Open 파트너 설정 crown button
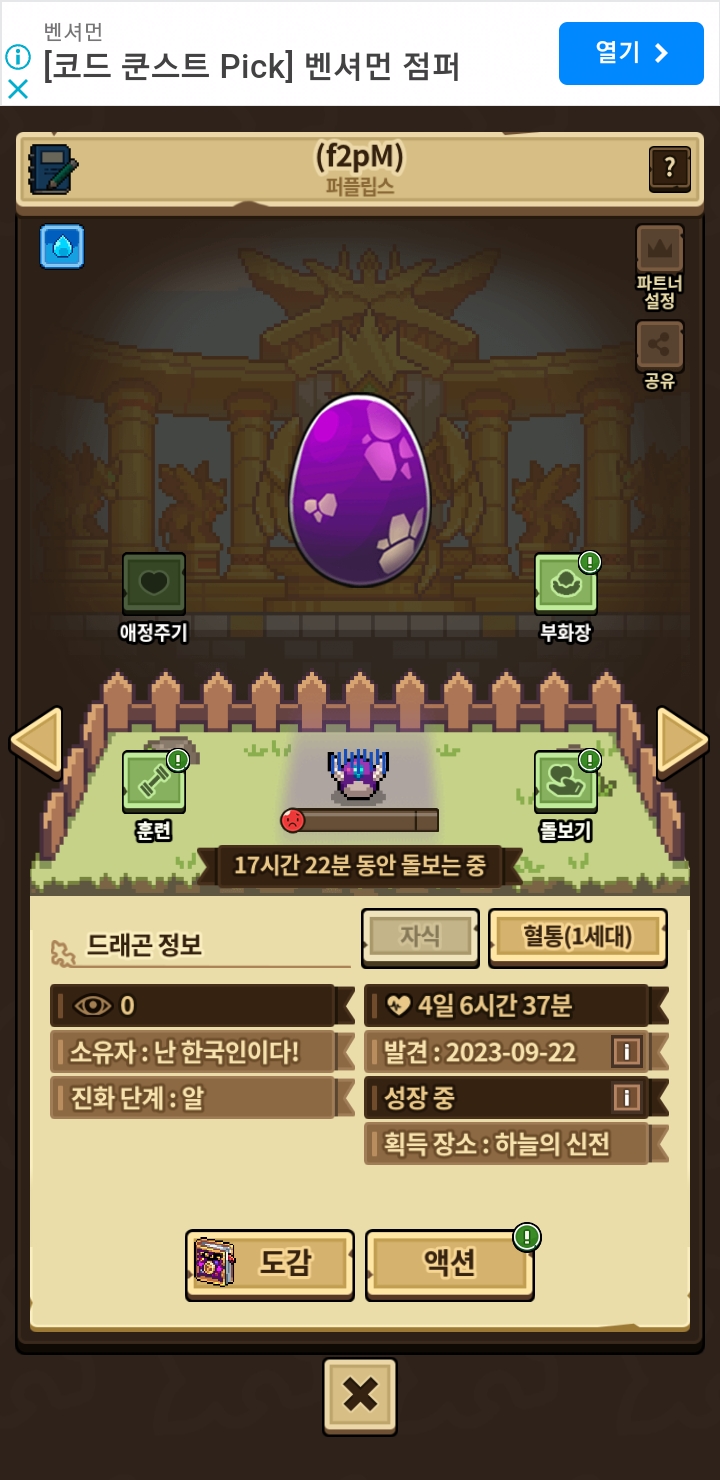Image resolution: width=720 pixels, height=1480 pixels. click(660, 250)
